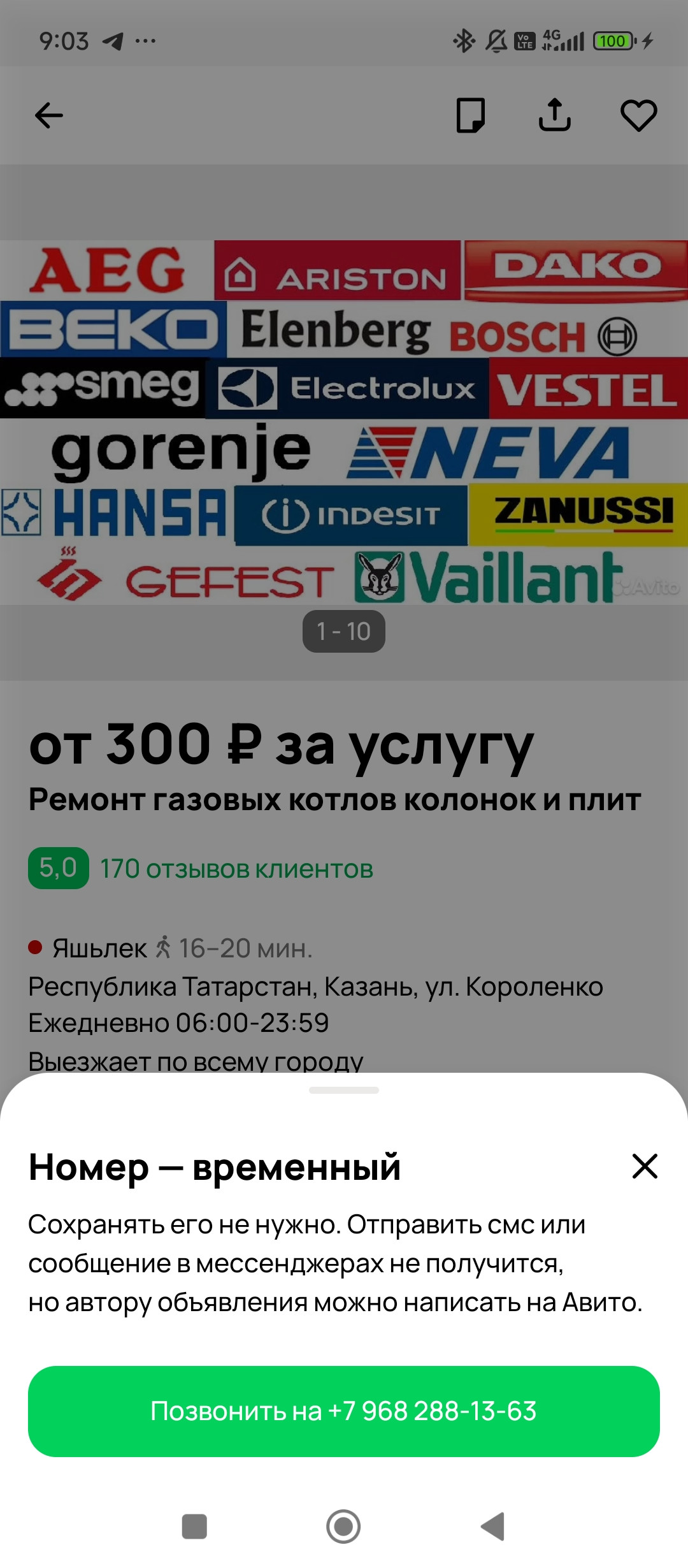Go to the Android home screen
688x1568 pixels.
(x=343, y=1527)
